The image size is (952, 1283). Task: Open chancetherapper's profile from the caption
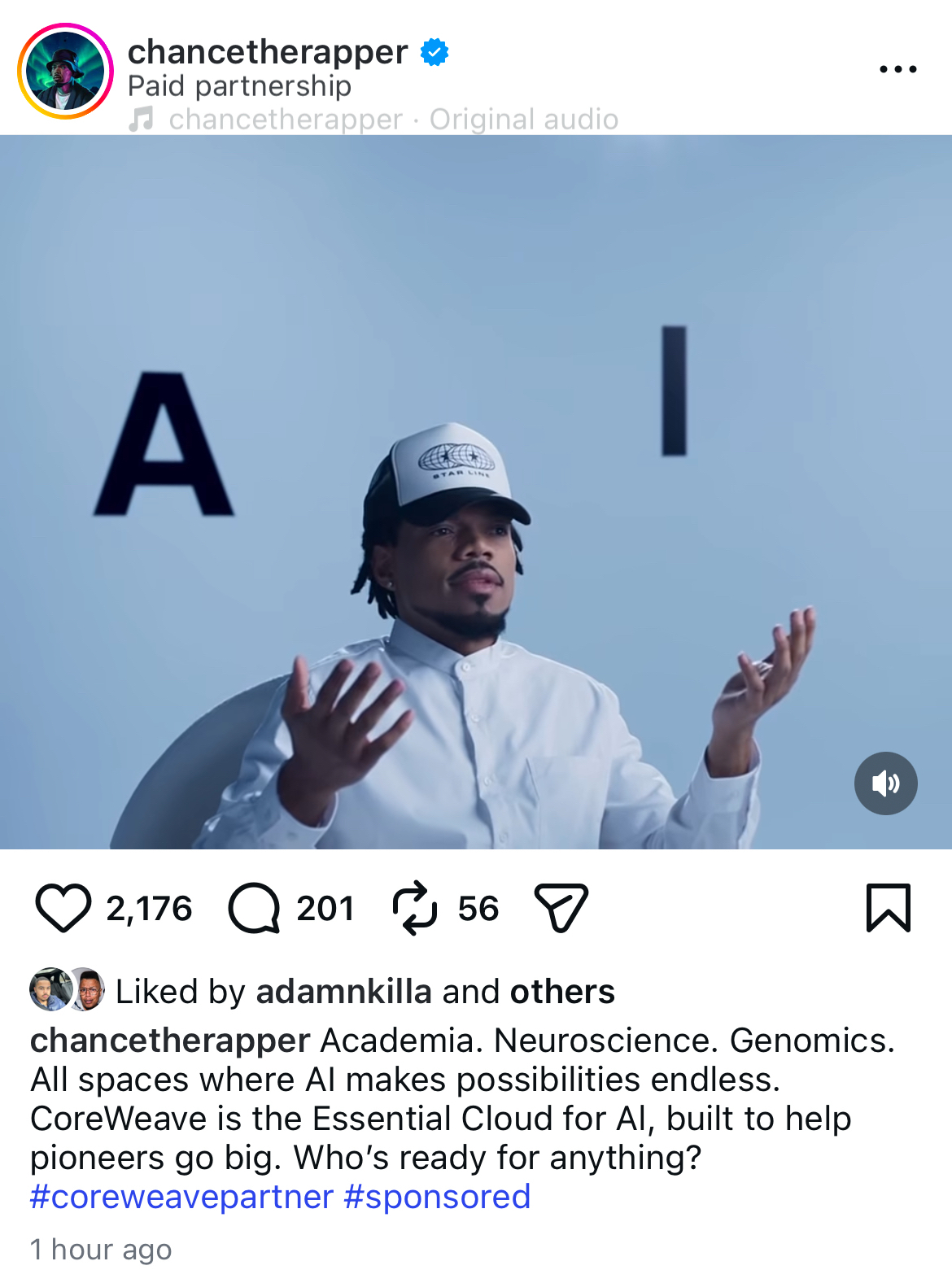point(170,1041)
